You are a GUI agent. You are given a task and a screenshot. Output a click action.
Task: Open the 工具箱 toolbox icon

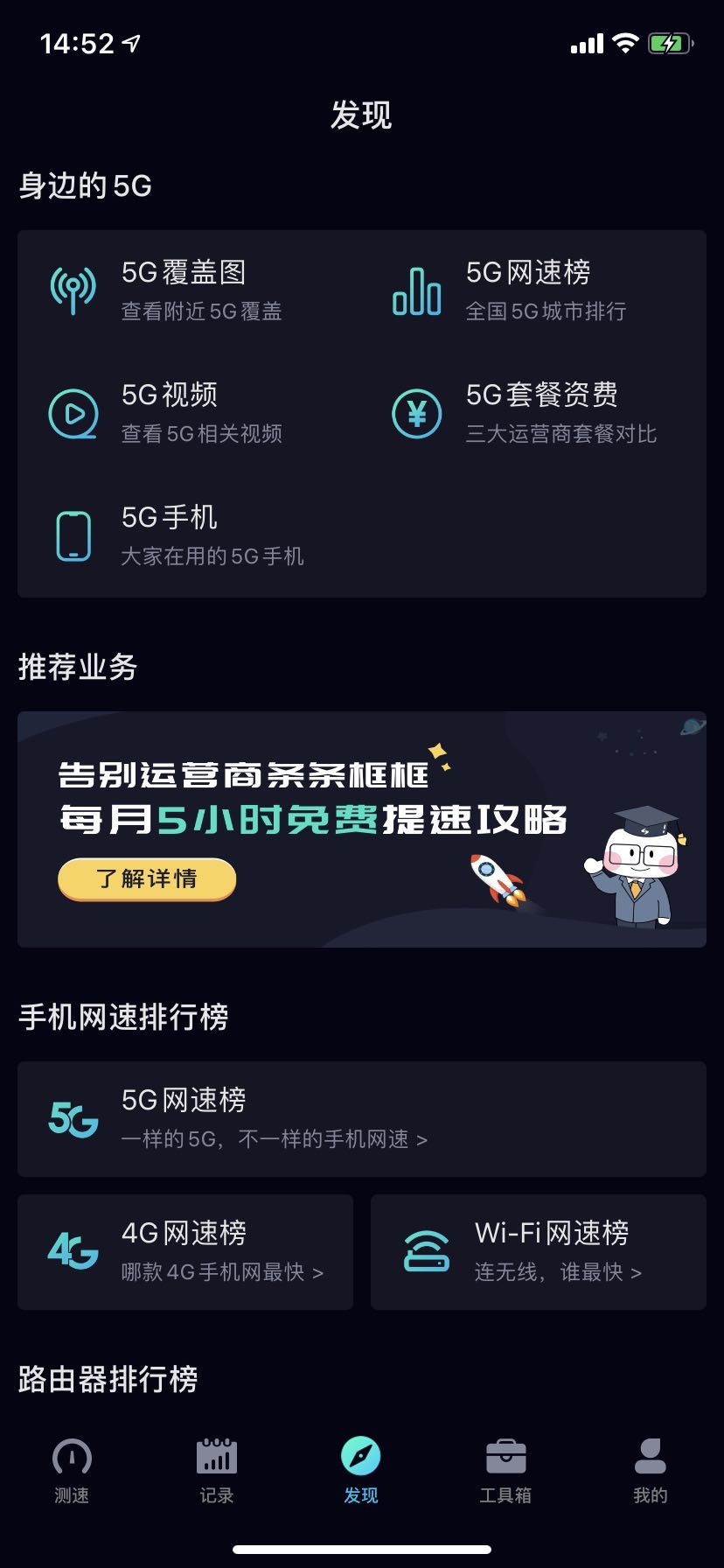pos(505,1454)
